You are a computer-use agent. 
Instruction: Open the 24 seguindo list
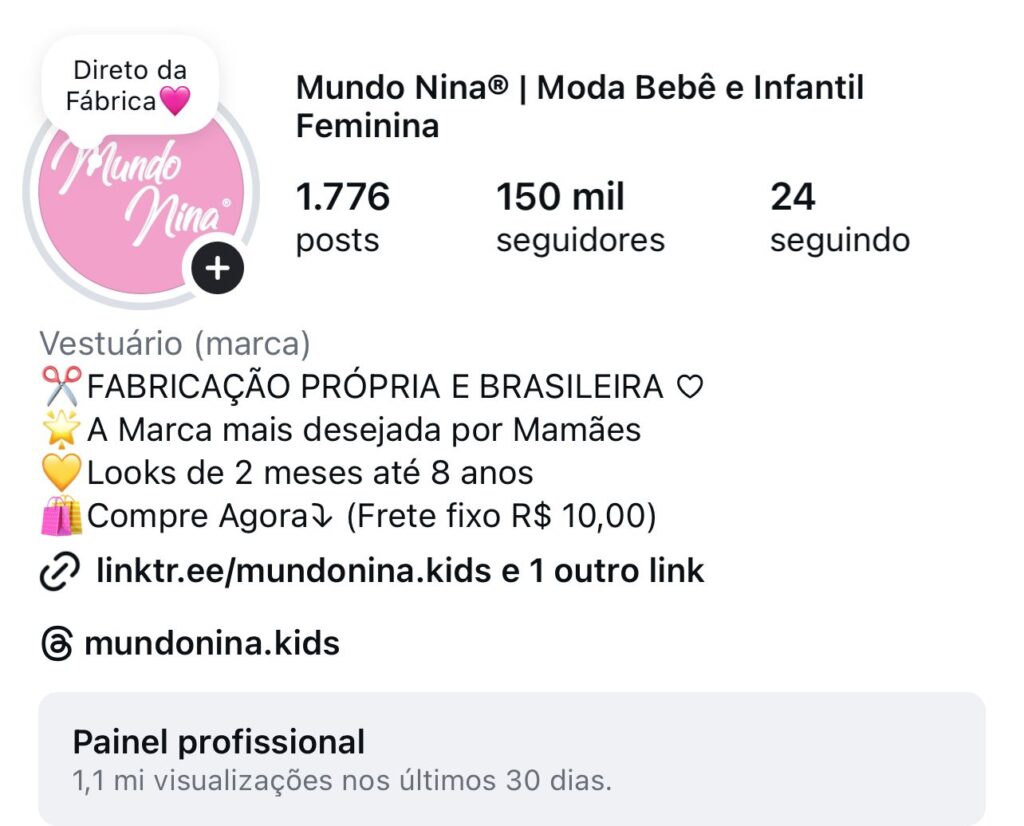coord(839,217)
